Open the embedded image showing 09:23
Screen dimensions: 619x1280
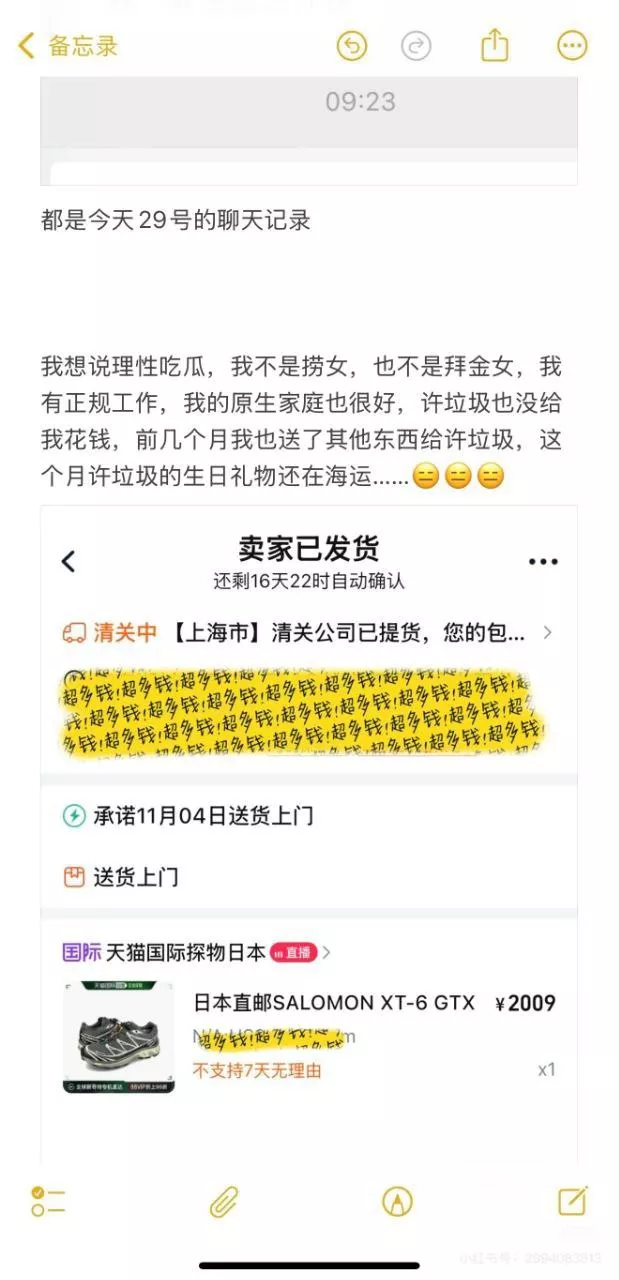(x=309, y=130)
